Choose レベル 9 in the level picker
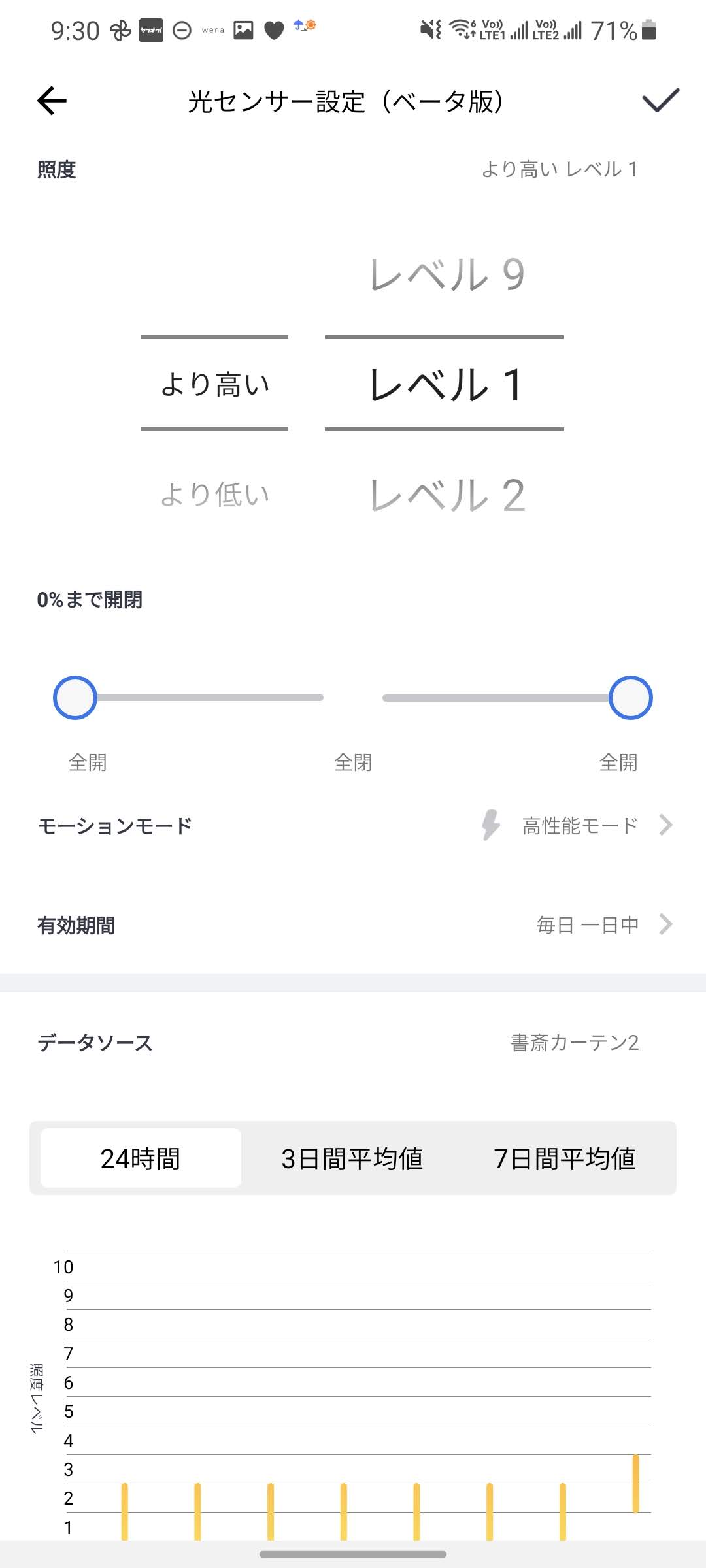 [447, 274]
